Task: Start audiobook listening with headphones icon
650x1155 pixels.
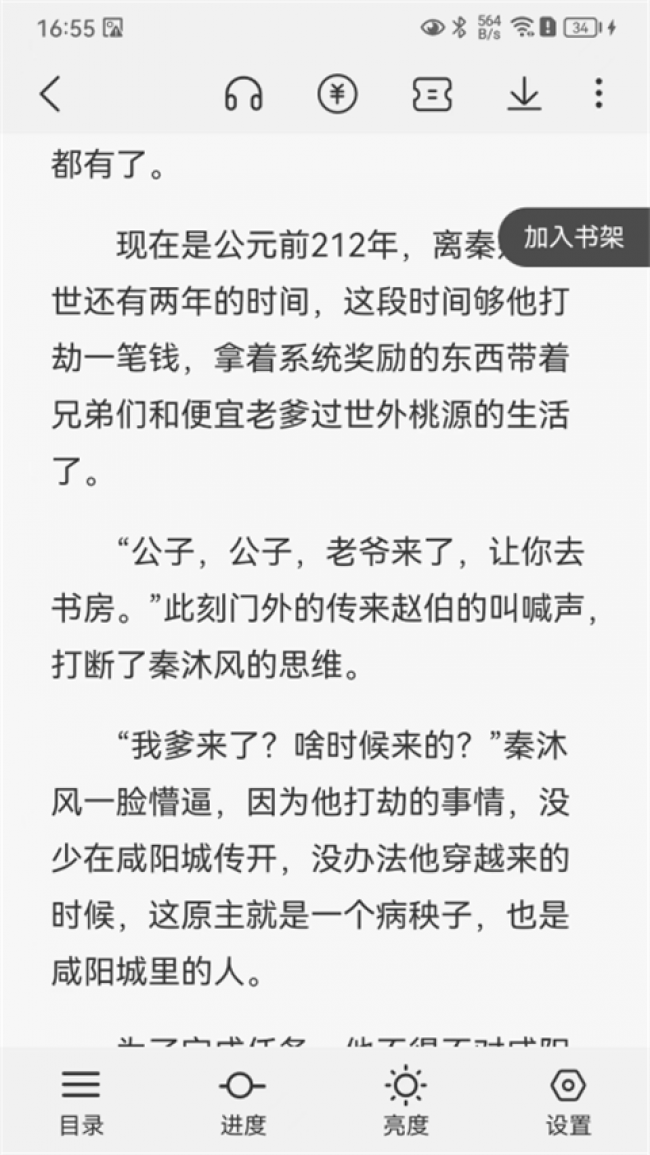Action: [243, 94]
